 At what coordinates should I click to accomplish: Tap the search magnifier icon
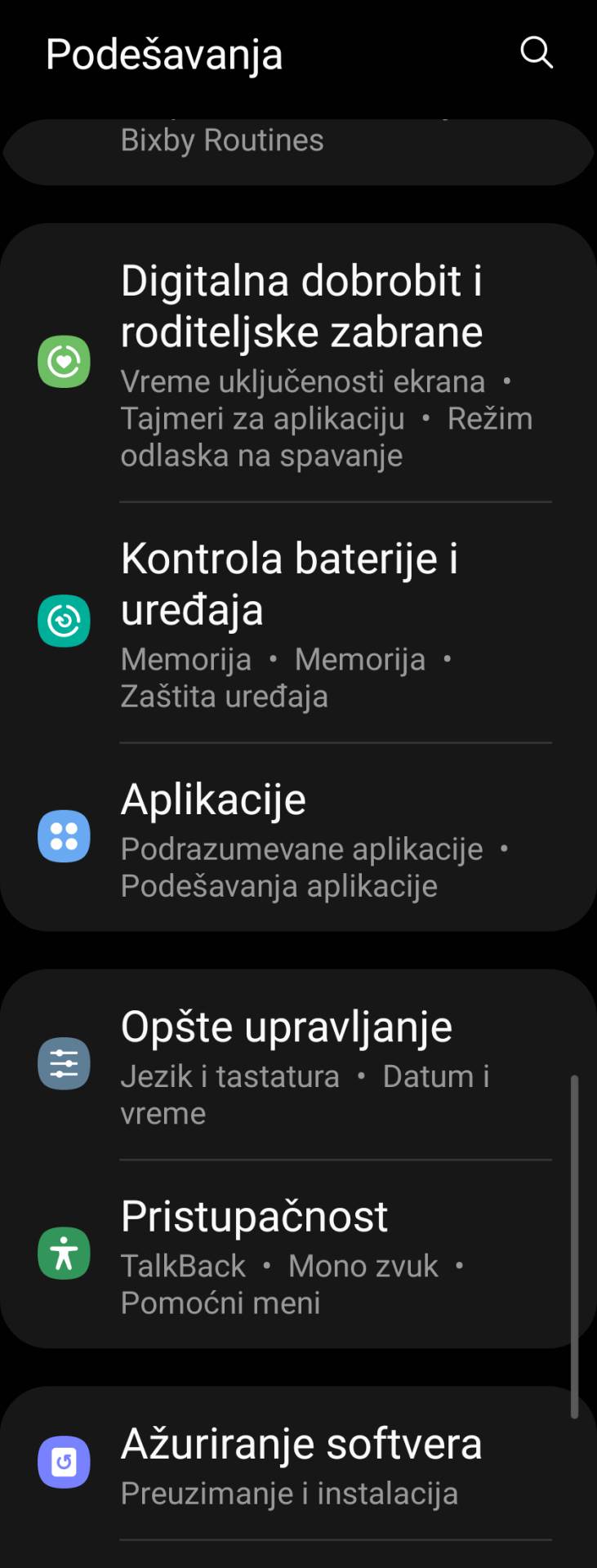535,53
